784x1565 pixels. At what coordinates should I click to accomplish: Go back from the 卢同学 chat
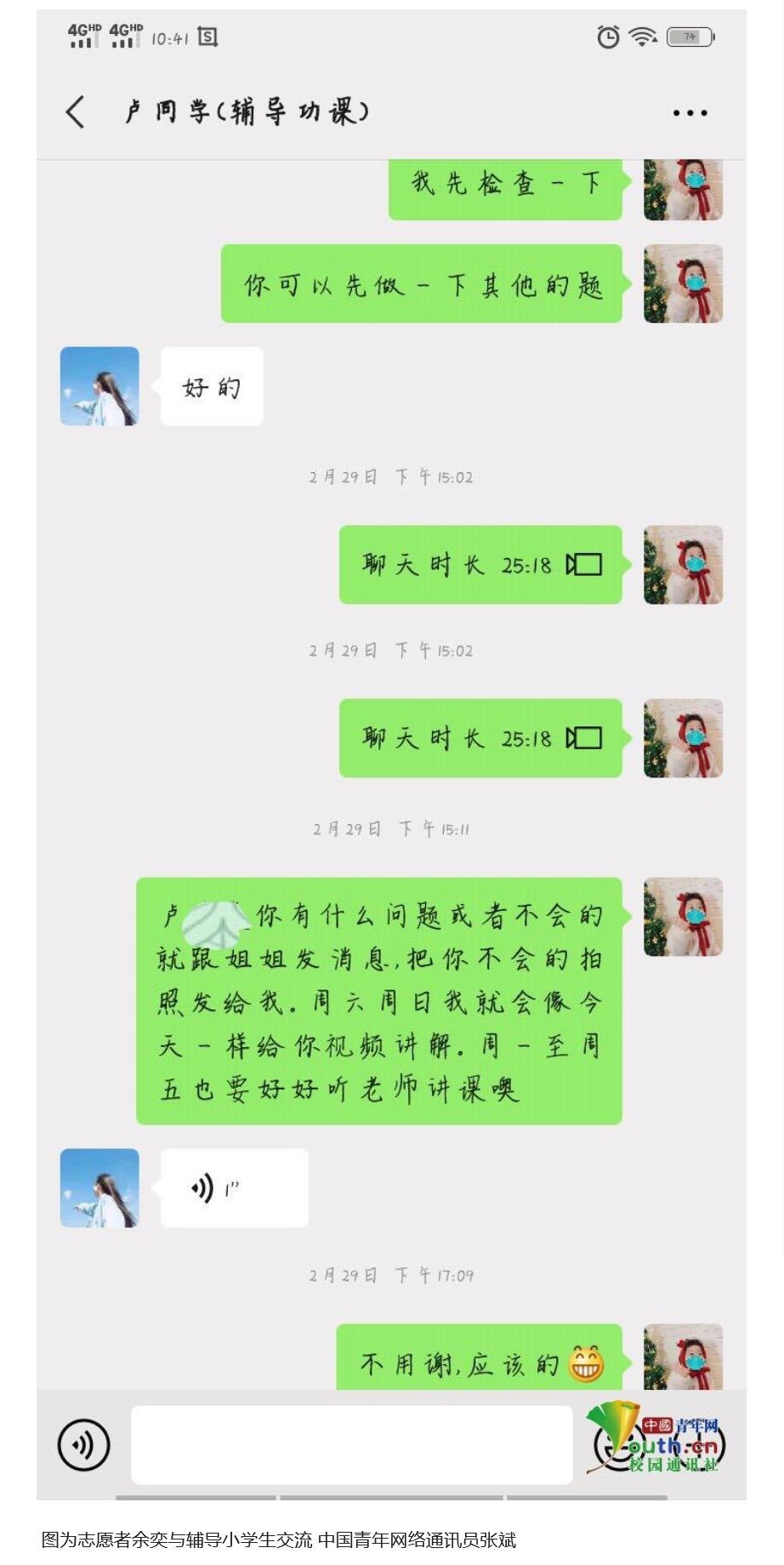[76, 111]
